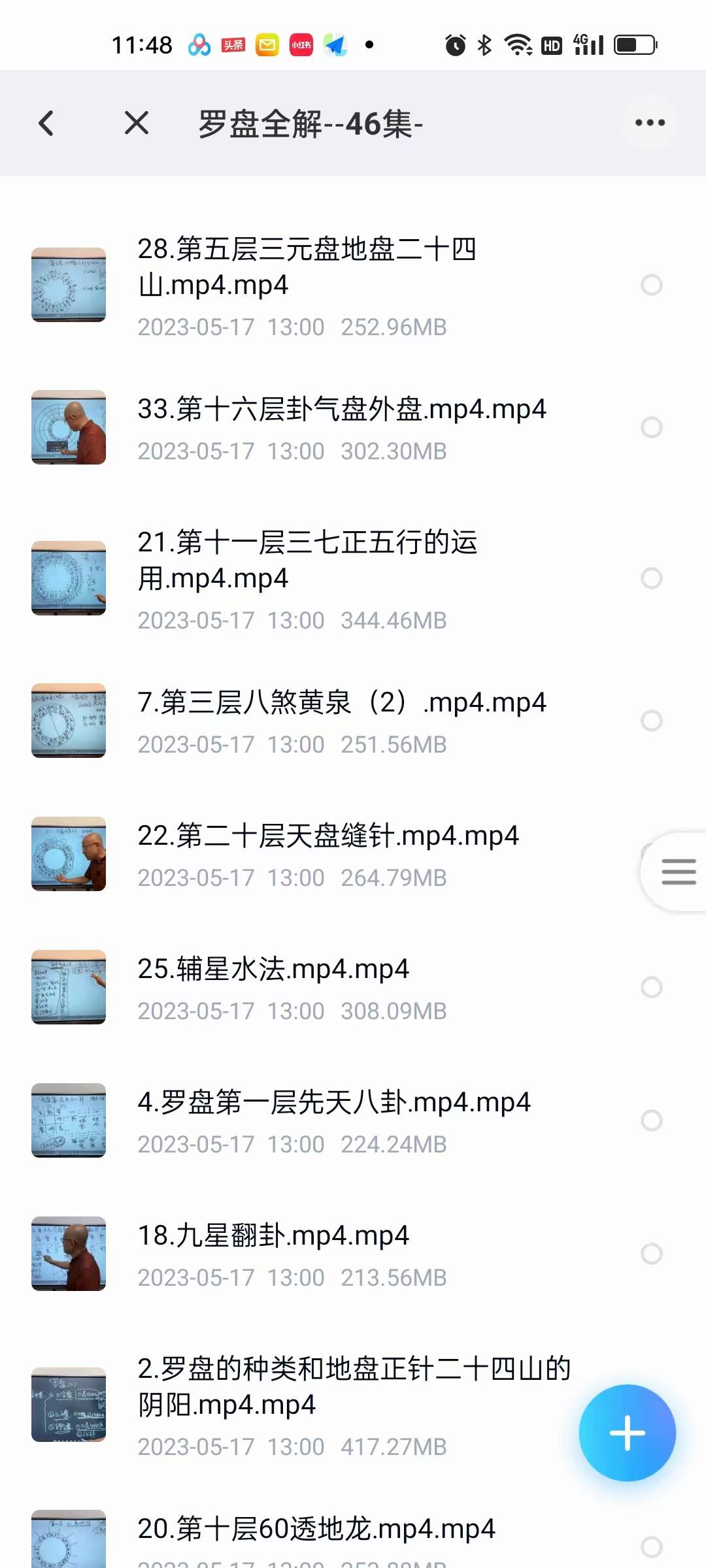This screenshot has height=1568, width=706.
Task: Open the folder title 罗盘全解--46集
Action: (x=311, y=123)
